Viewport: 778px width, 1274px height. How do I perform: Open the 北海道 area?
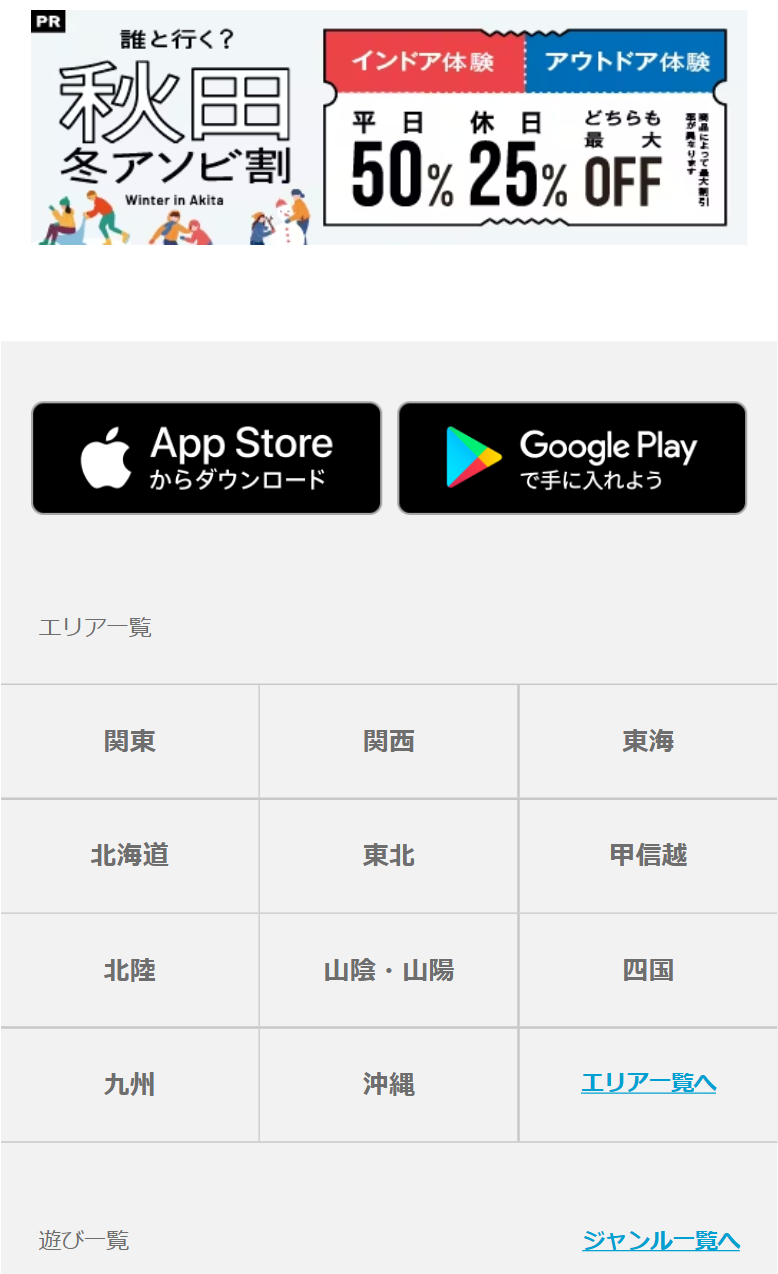[x=130, y=855]
